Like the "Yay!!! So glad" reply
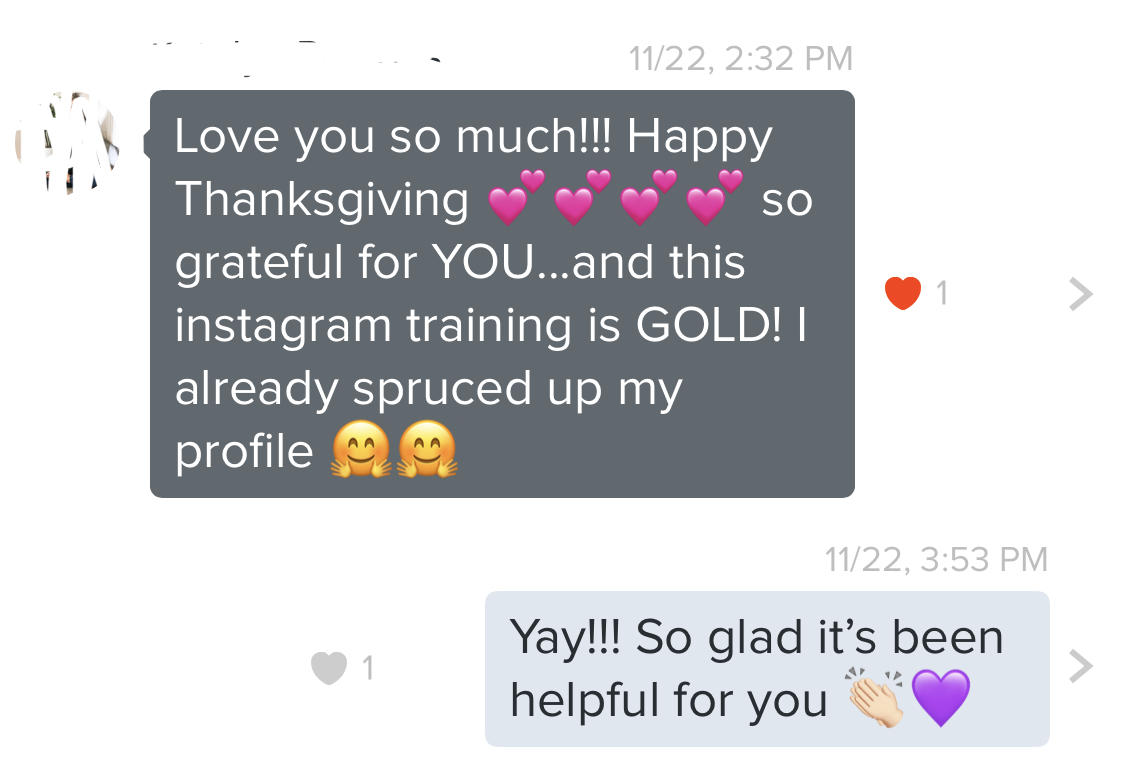The height and width of the screenshot is (765, 1125). click(329, 667)
